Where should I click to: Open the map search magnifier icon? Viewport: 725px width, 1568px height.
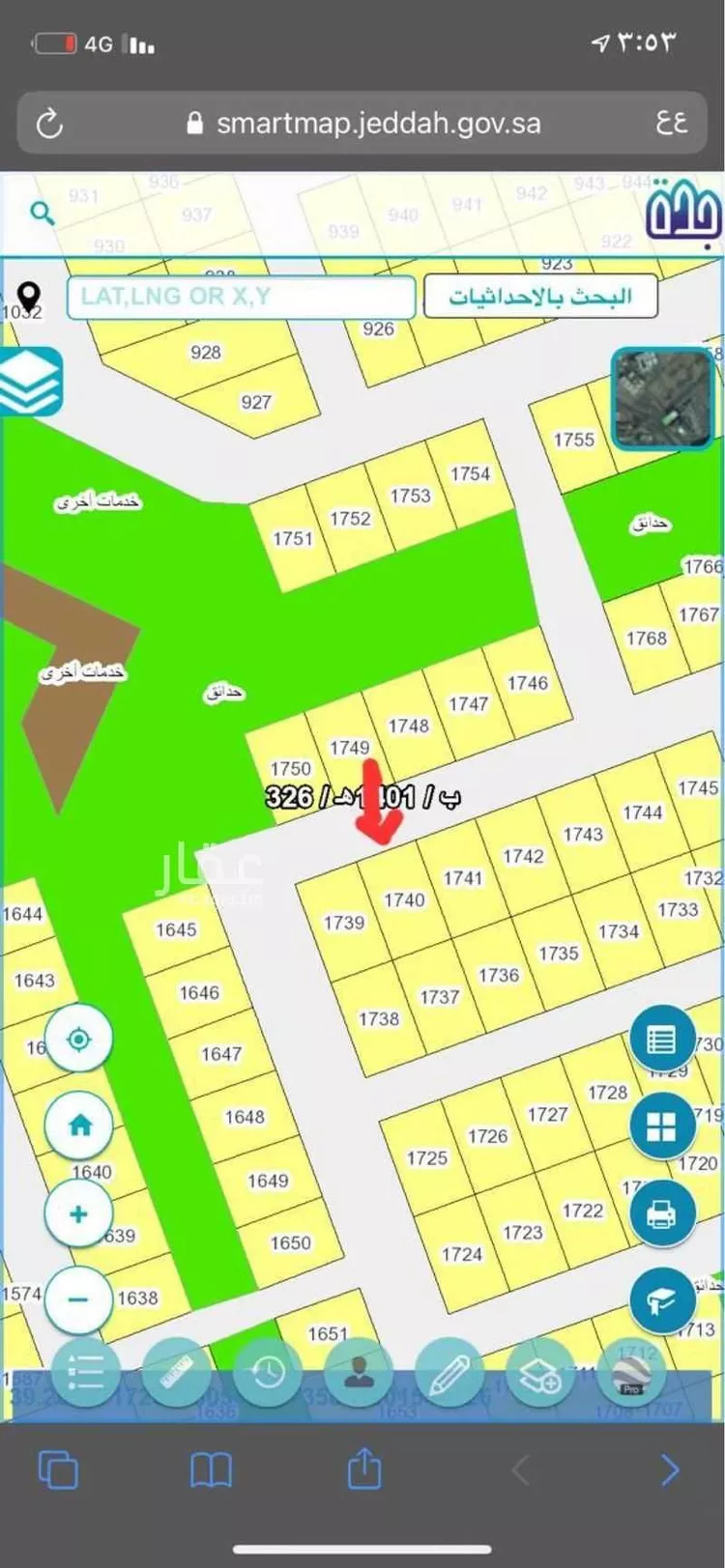pos(42,213)
